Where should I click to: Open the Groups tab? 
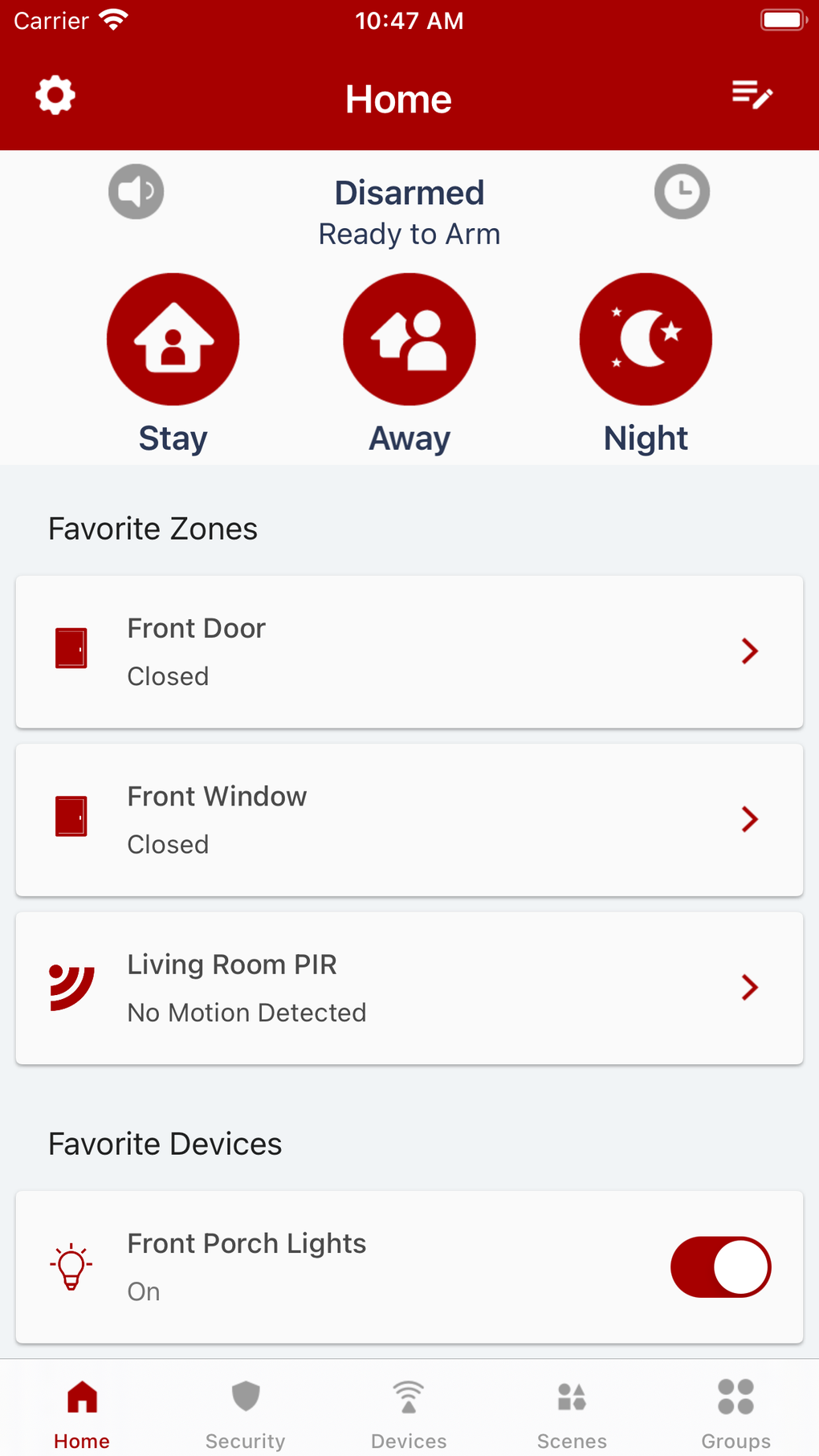(x=735, y=1409)
